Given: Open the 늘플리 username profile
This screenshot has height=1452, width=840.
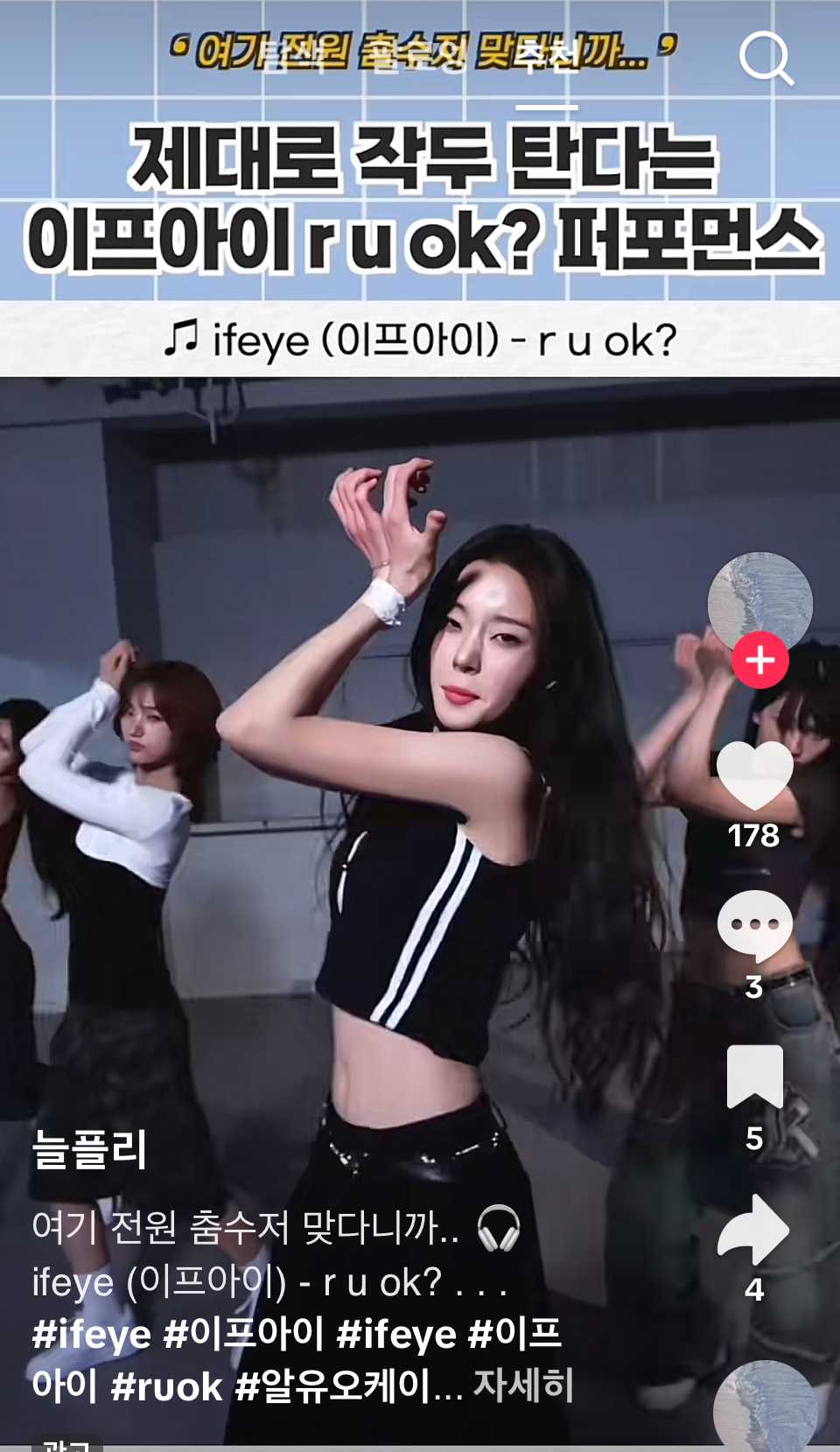Looking at the screenshot, I should click(89, 1150).
